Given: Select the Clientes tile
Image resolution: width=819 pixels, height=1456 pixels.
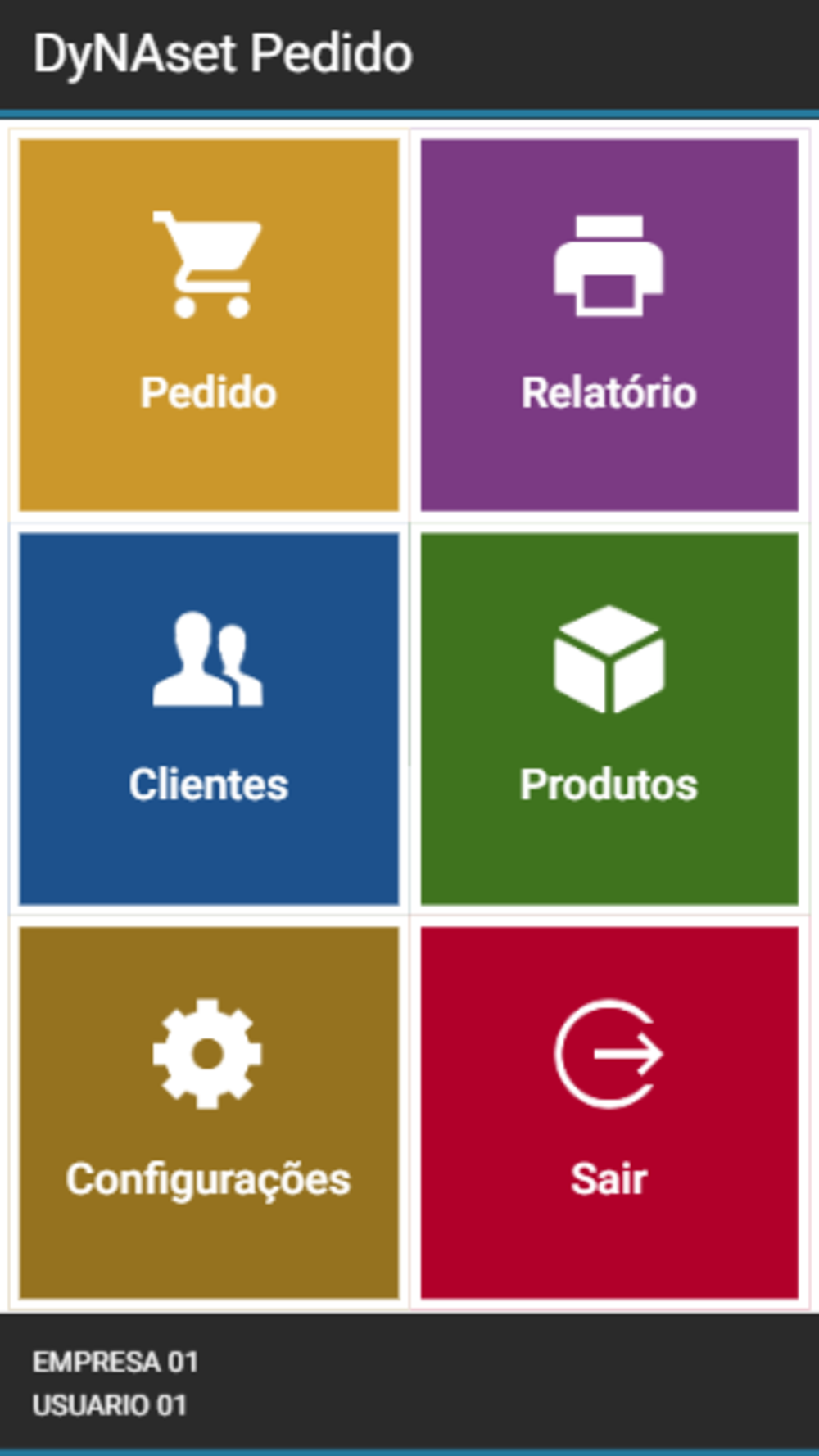Looking at the screenshot, I should pyautogui.click(x=209, y=718).
